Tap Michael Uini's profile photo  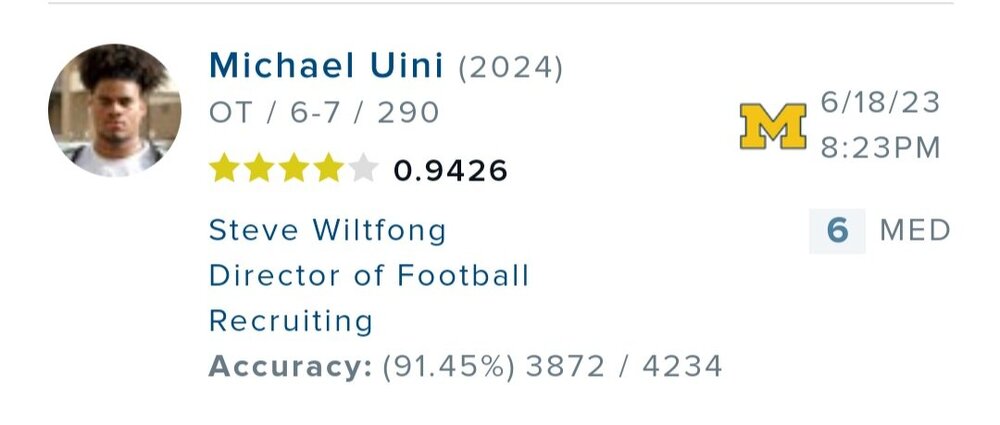115,111
